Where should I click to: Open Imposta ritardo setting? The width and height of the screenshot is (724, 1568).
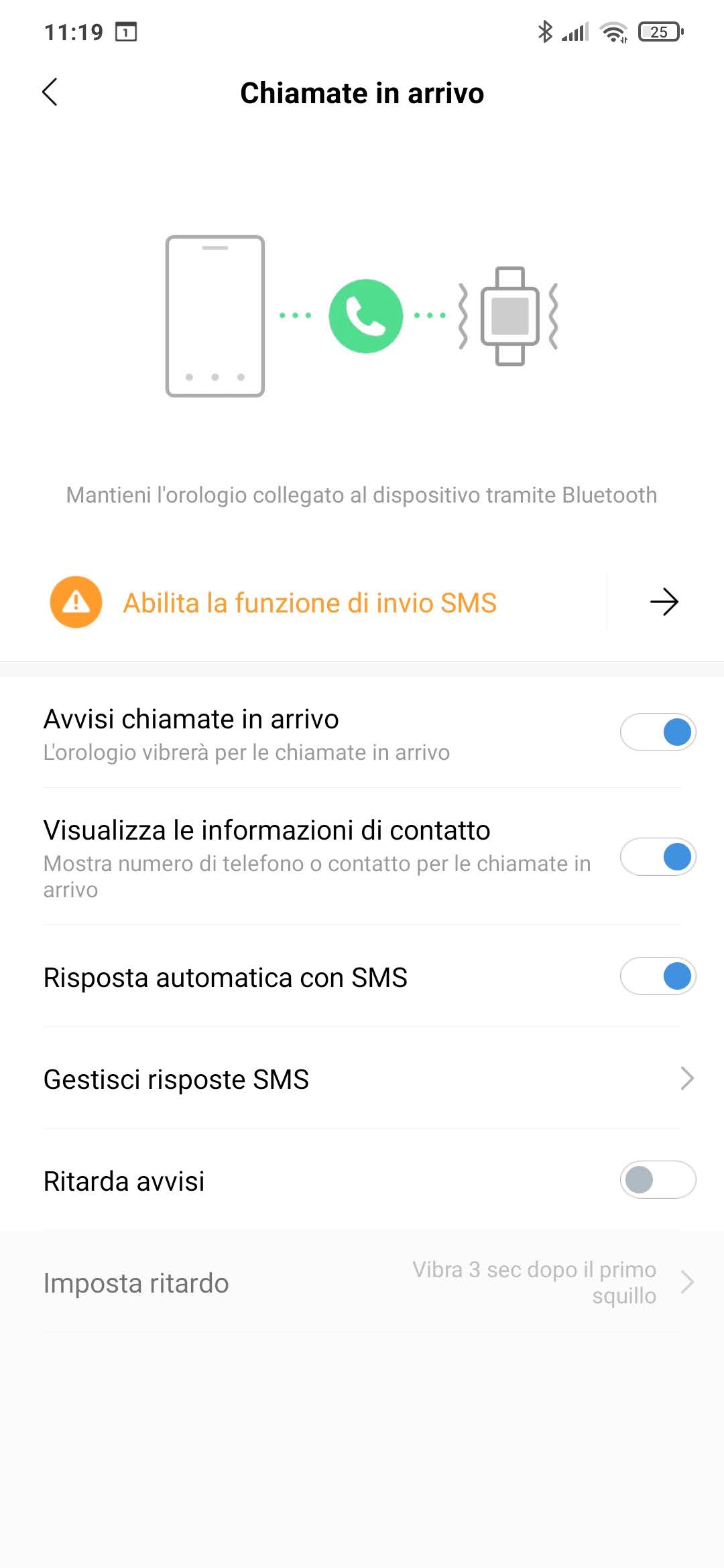click(x=362, y=1283)
